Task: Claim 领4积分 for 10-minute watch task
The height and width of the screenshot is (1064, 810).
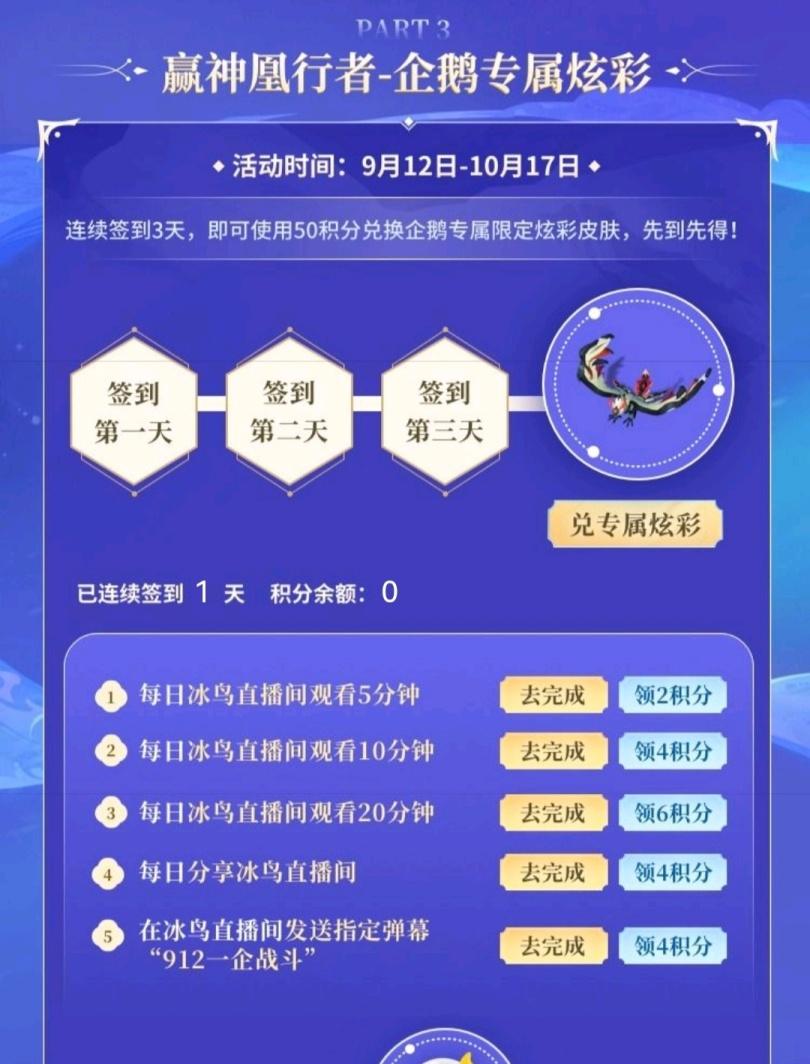Action: (672, 751)
